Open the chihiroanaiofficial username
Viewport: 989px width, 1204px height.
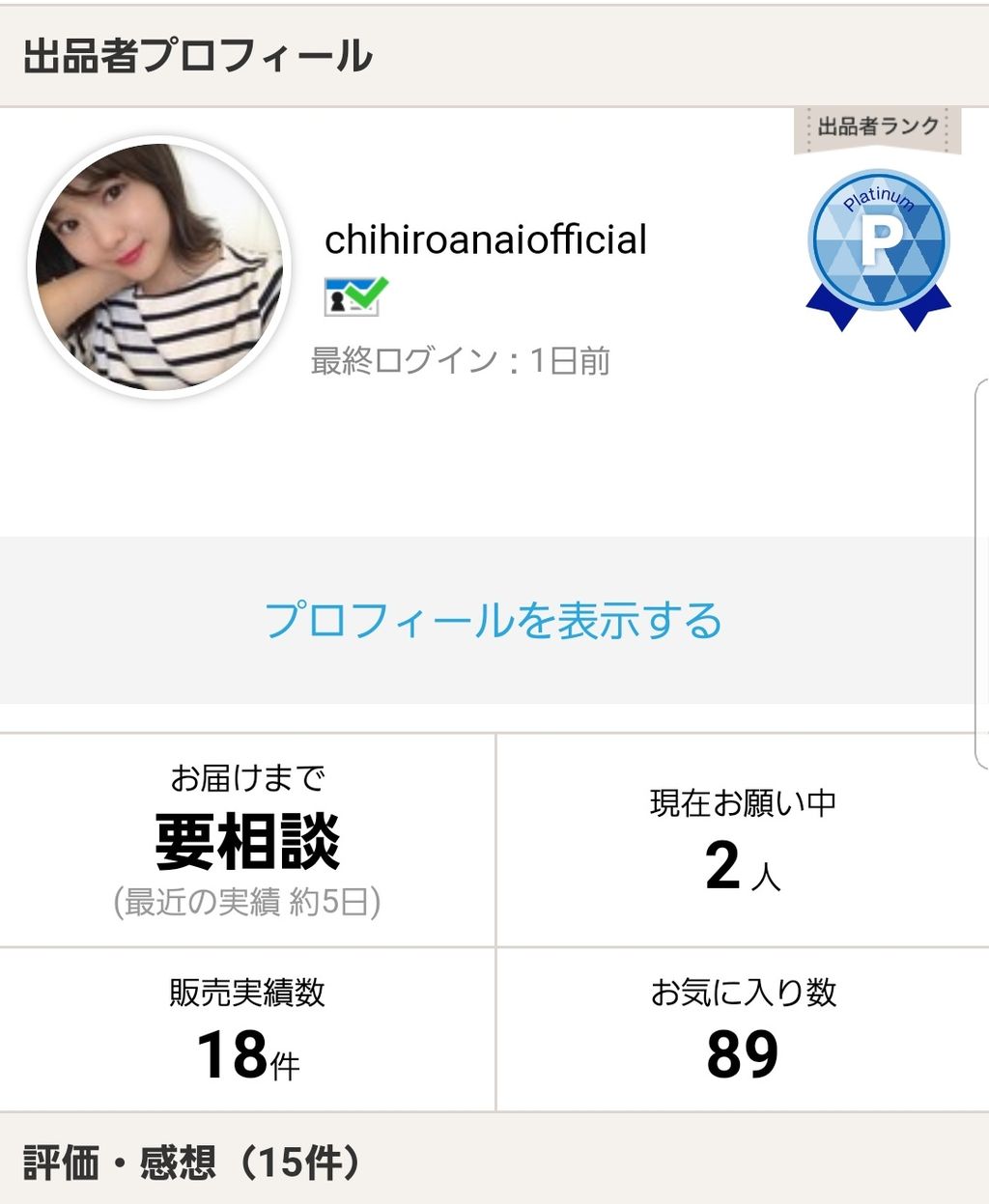(x=486, y=240)
